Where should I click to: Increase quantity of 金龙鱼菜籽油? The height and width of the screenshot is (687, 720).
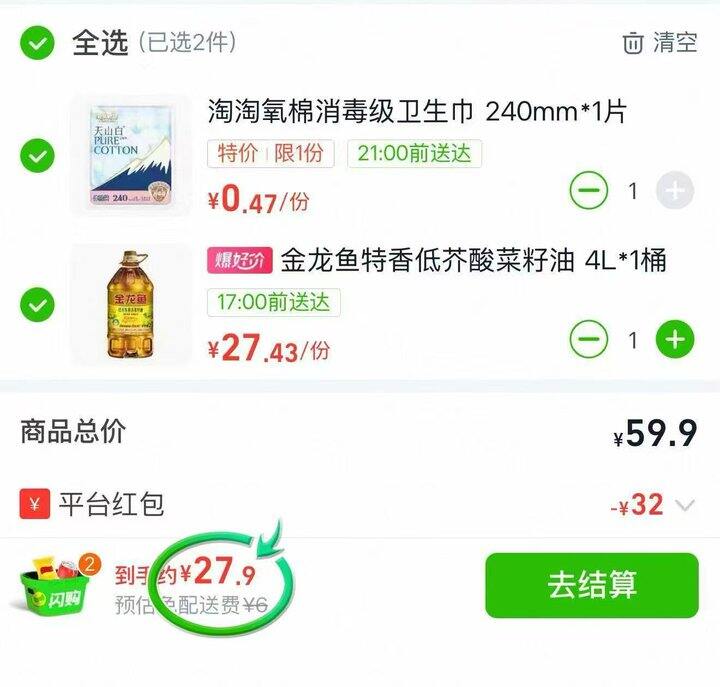point(675,340)
